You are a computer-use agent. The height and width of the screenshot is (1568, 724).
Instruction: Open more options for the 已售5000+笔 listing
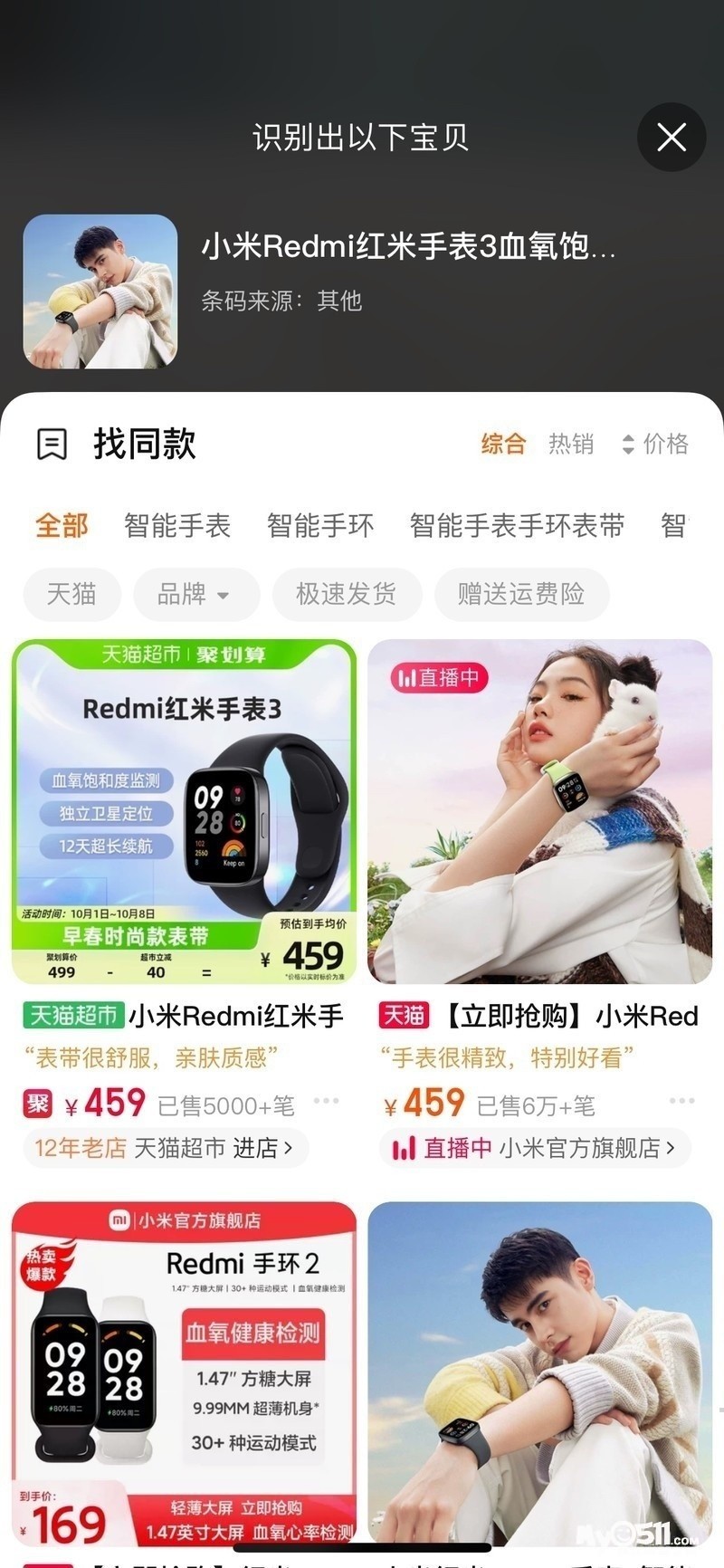tap(326, 1102)
